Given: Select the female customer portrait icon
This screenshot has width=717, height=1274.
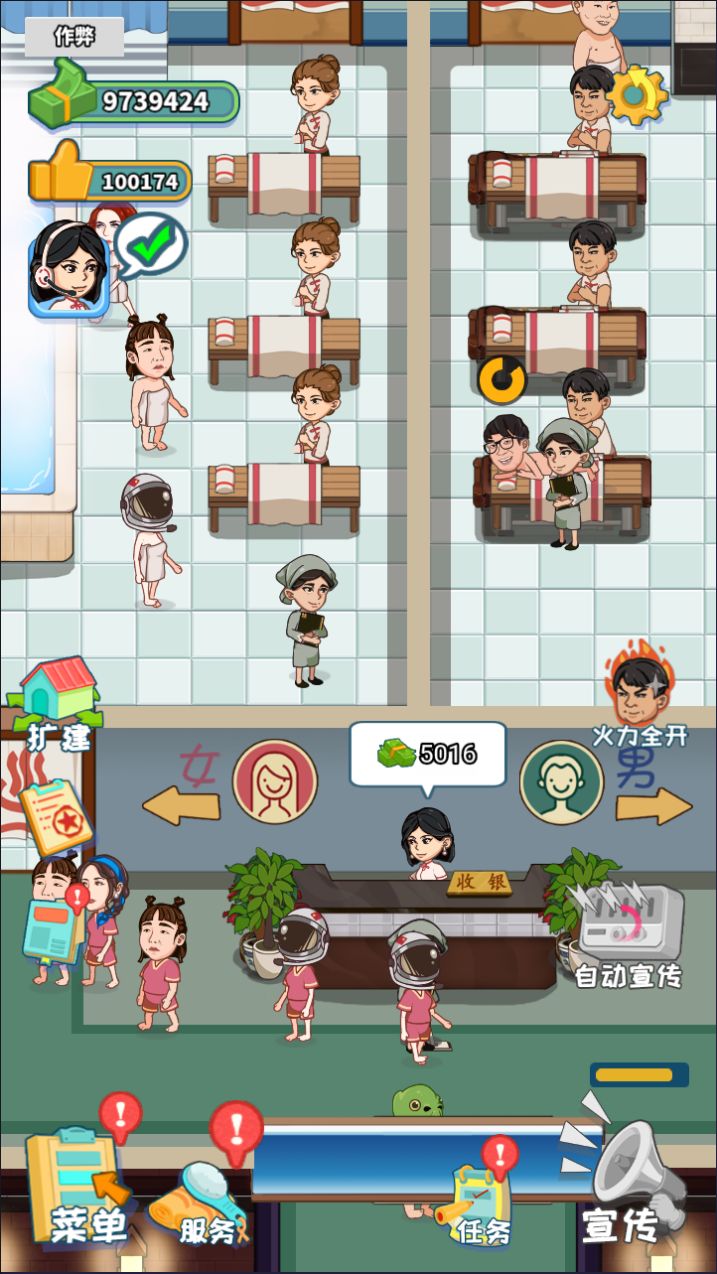Looking at the screenshot, I should pos(275,781).
